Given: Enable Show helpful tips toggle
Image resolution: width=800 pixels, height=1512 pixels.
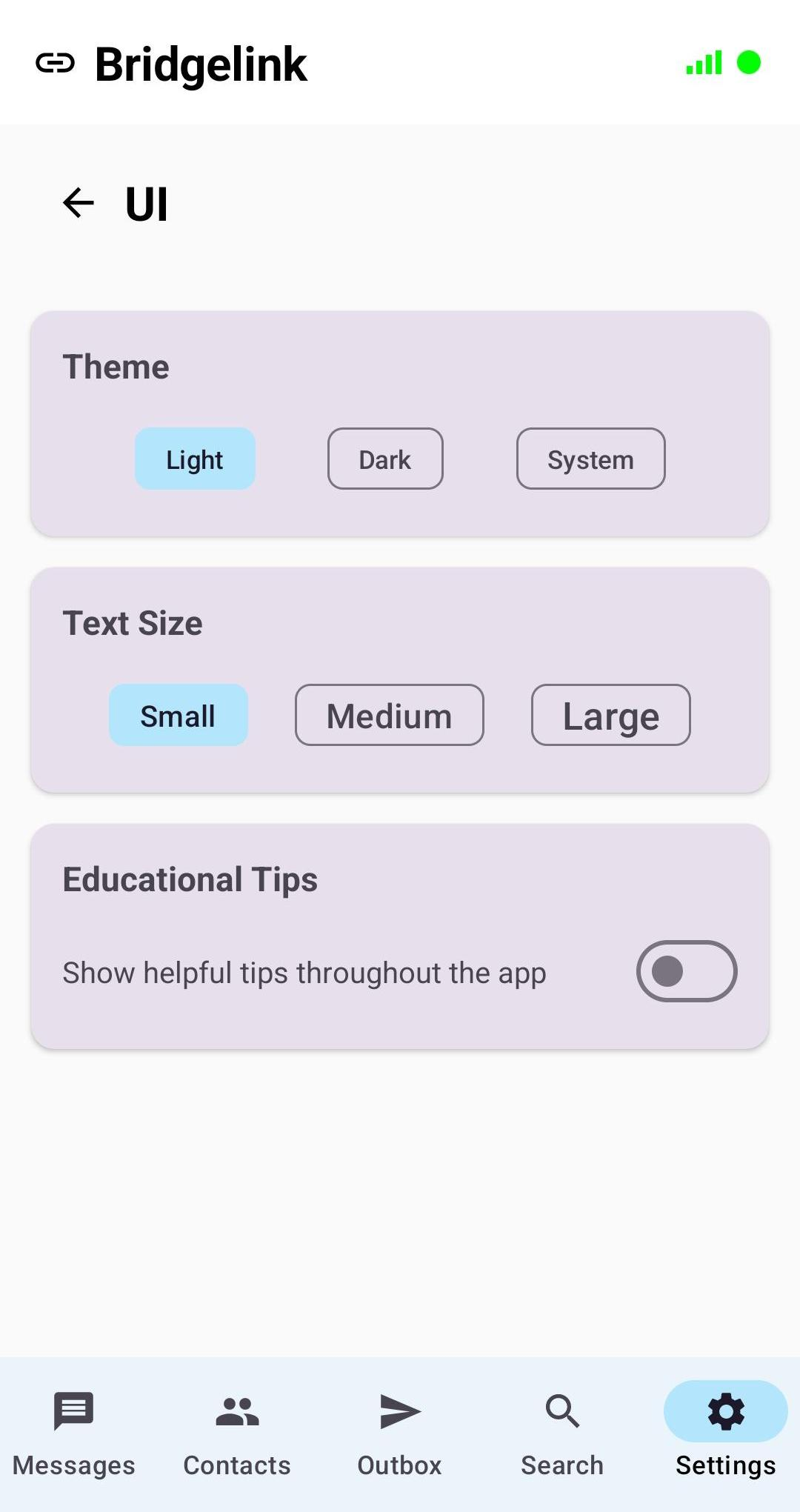Looking at the screenshot, I should [x=685, y=971].
